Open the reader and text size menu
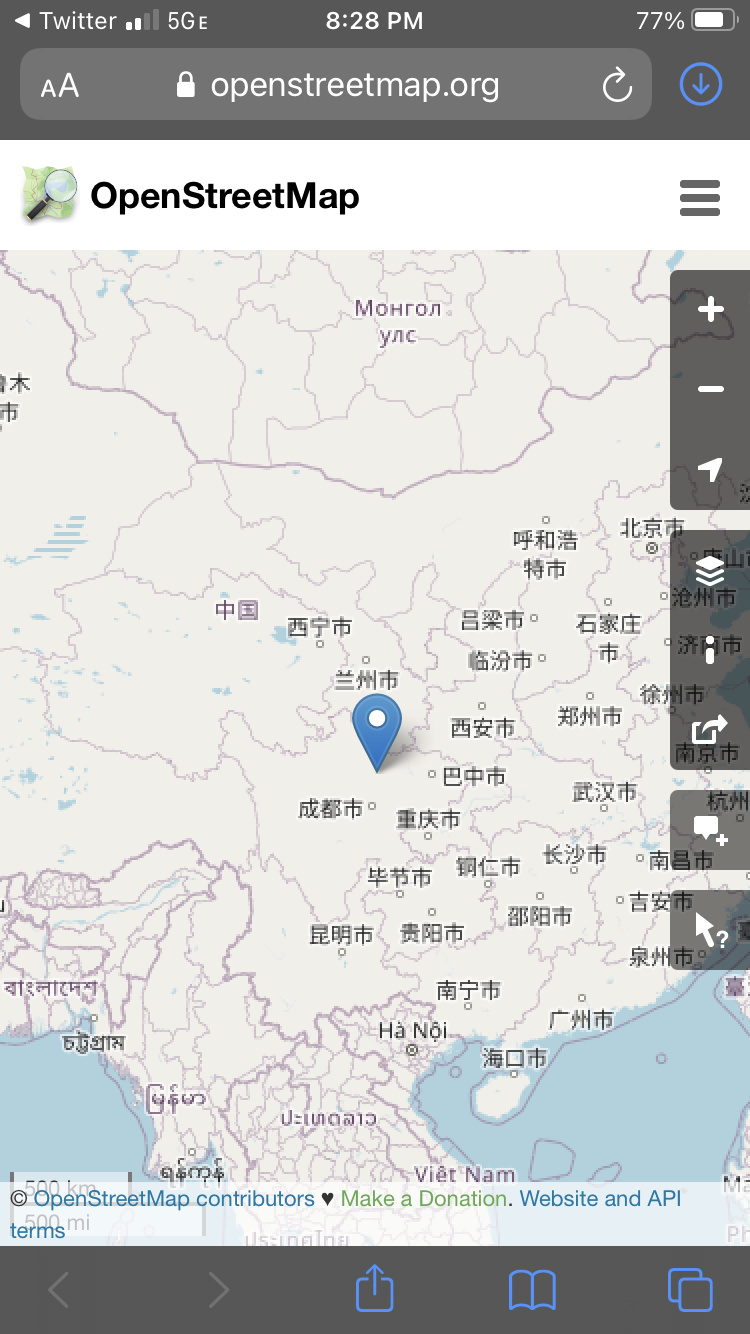Viewport: 750px width, 1334px height. (x=60, y=86)
